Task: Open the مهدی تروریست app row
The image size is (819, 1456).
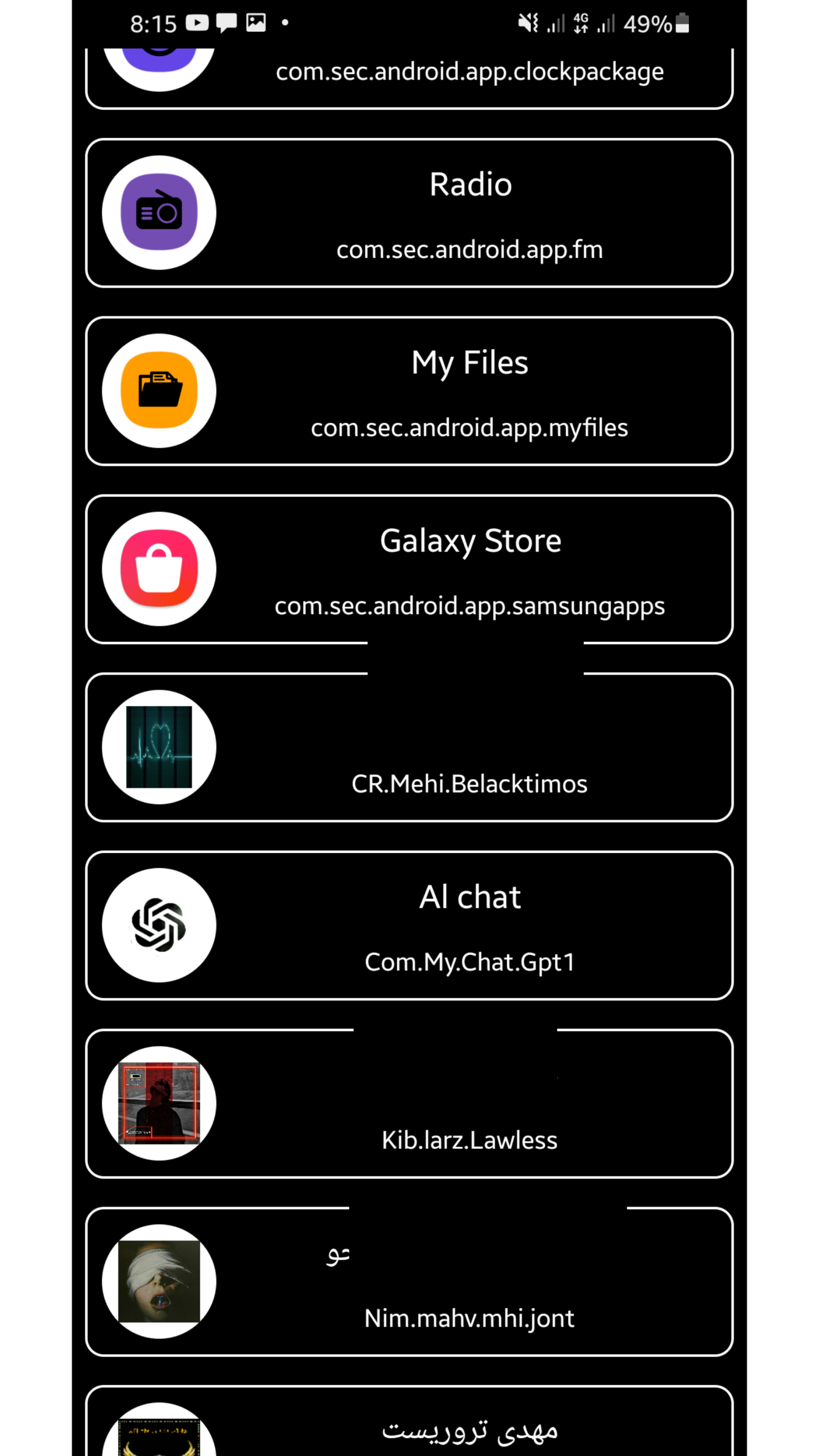Action: (409, 1424)
